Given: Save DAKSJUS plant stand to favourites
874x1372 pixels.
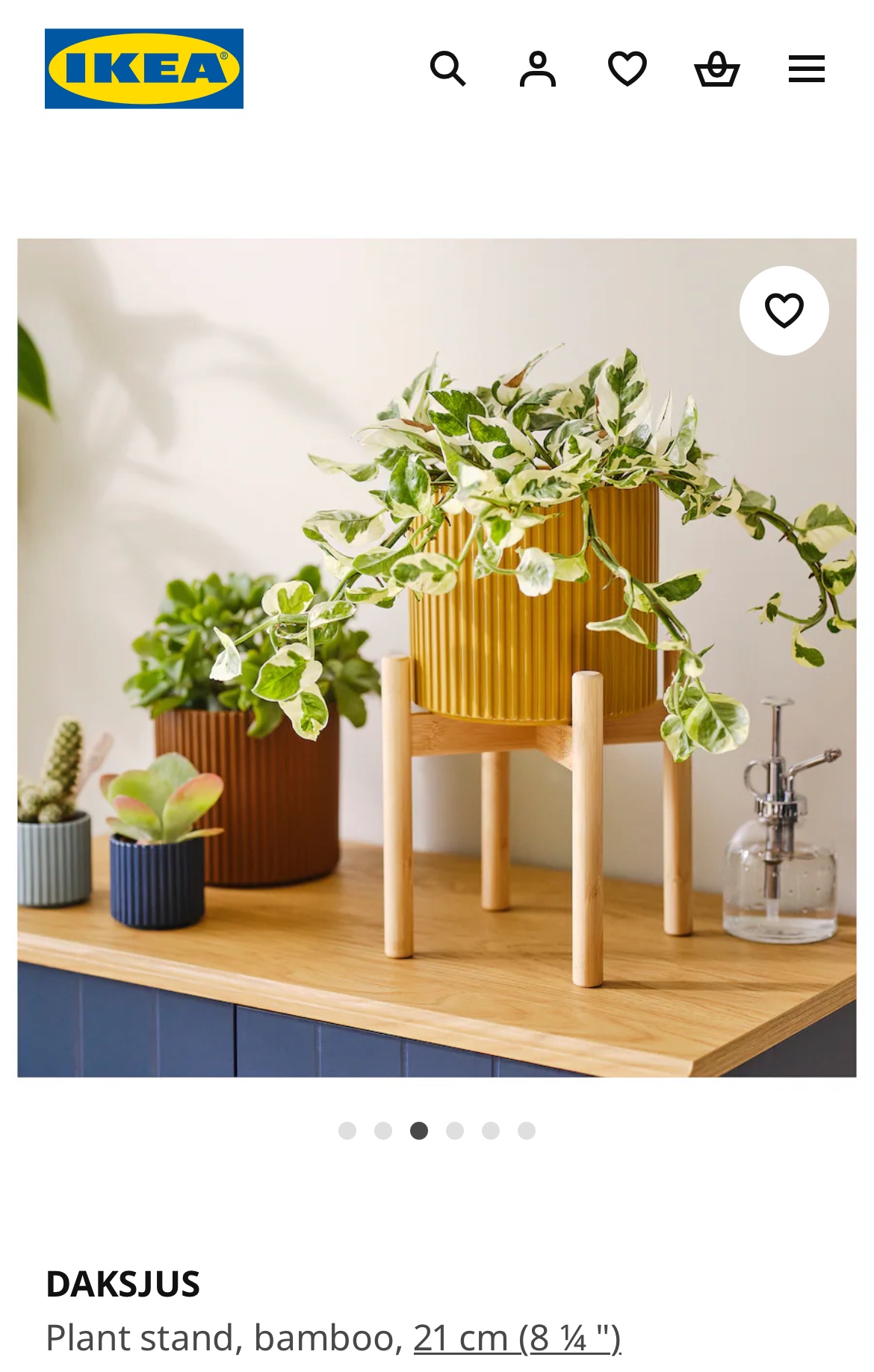Looking at the screenshot, I should (x=784, y=311).
